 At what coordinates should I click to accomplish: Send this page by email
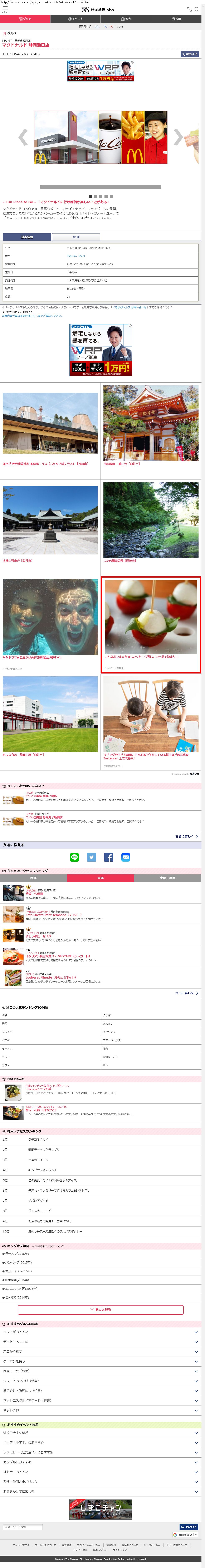[126, 857]
